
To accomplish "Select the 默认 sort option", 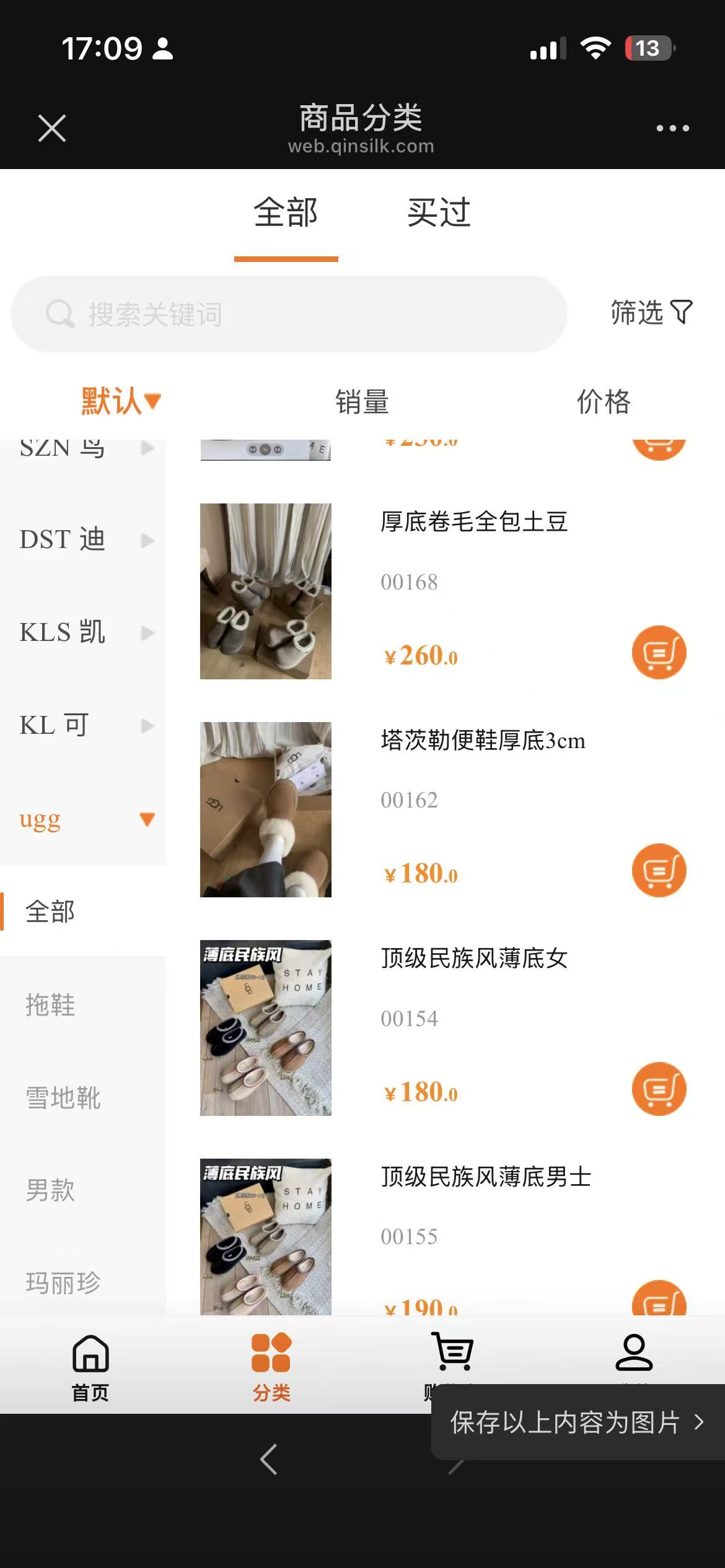I will tap(120, 401).
